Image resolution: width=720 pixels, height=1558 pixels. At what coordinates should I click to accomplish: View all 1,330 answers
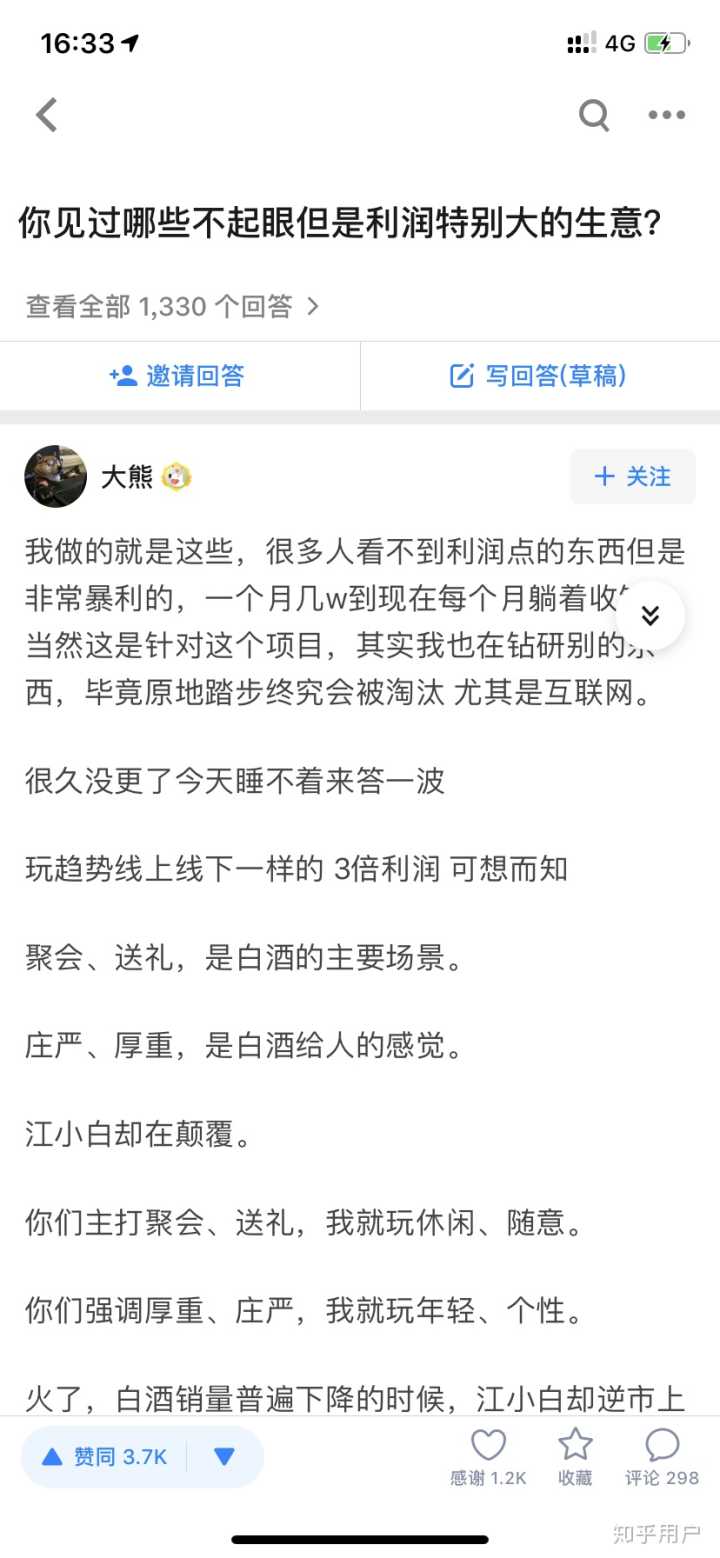pos(172,306)
